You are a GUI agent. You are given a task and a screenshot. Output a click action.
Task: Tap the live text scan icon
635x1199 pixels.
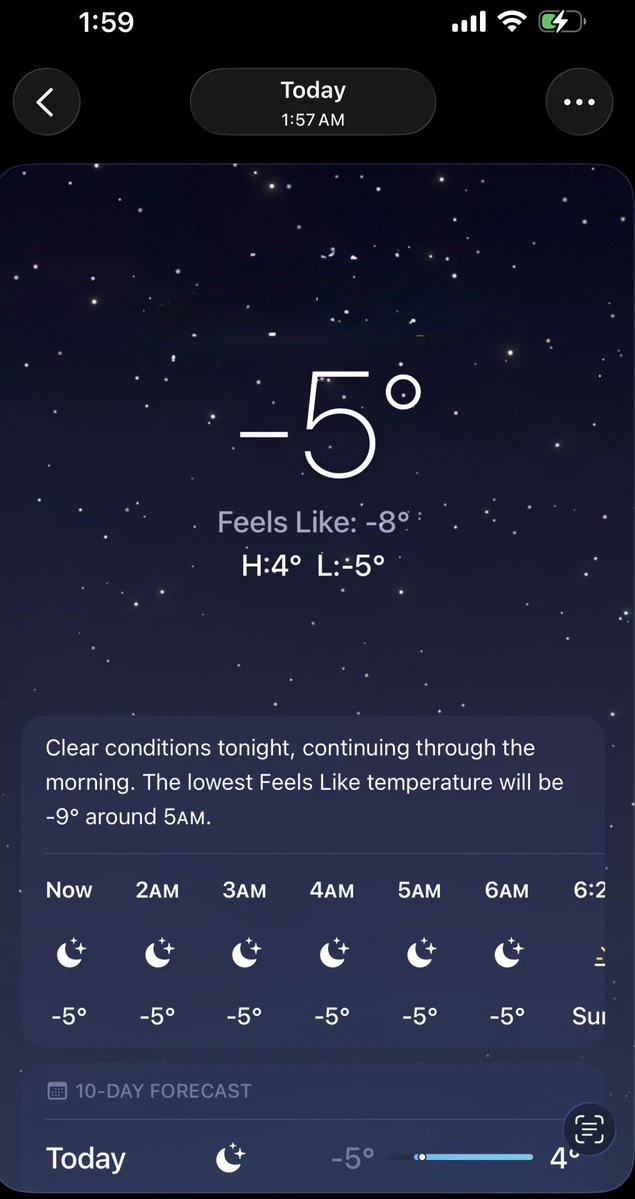(x=589, y=1129)
